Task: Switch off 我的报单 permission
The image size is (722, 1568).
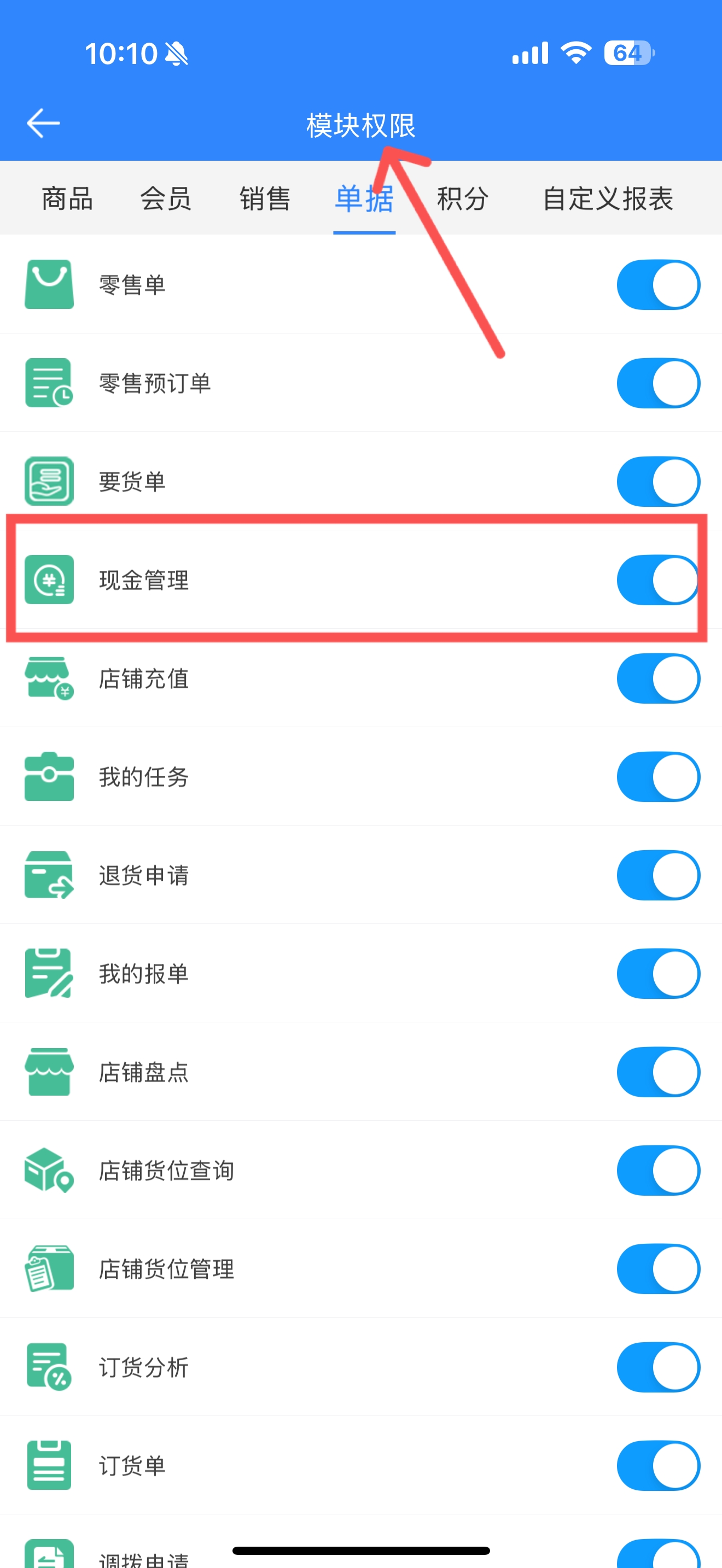Action: pyautogui.click(x=658, y=974)
